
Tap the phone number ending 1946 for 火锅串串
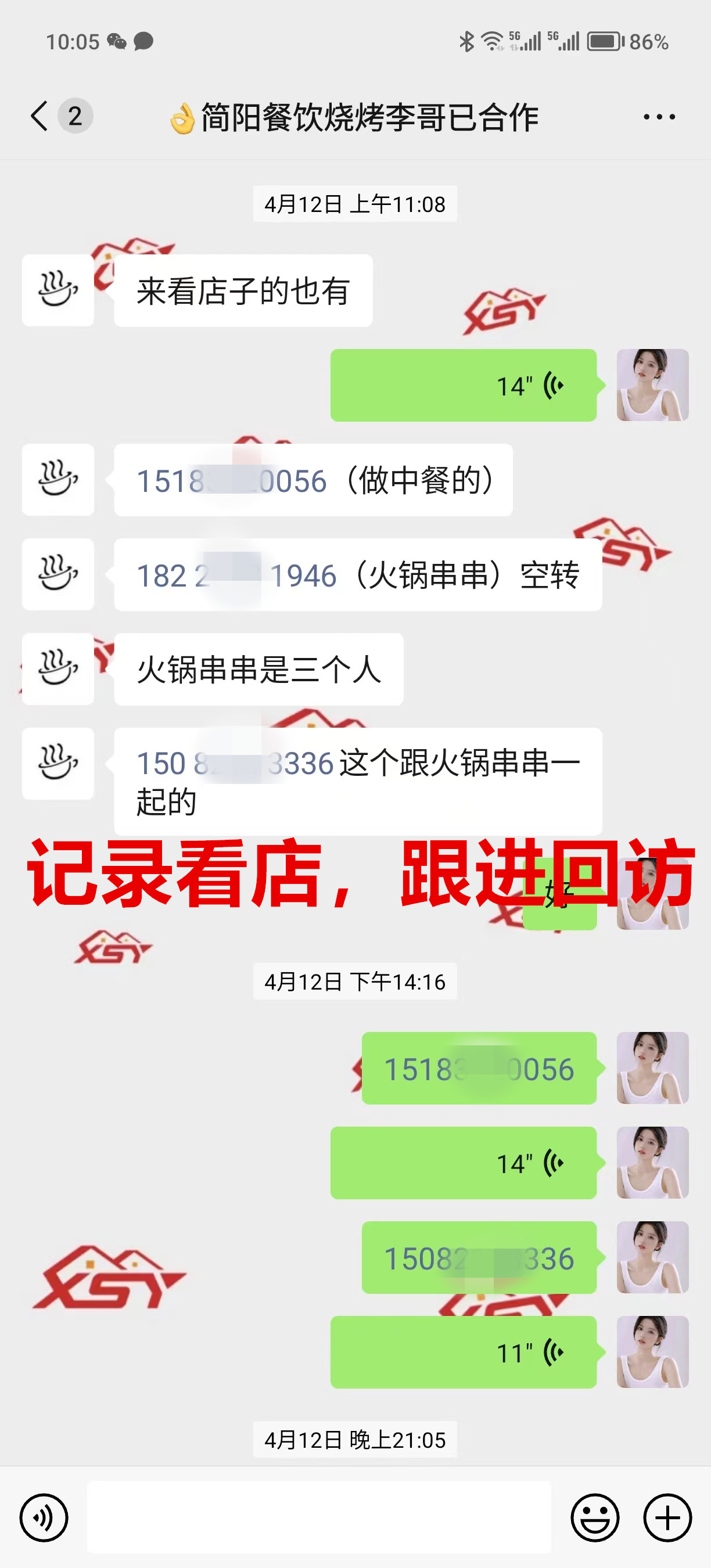pyautogui.click(x=236, y=575)
